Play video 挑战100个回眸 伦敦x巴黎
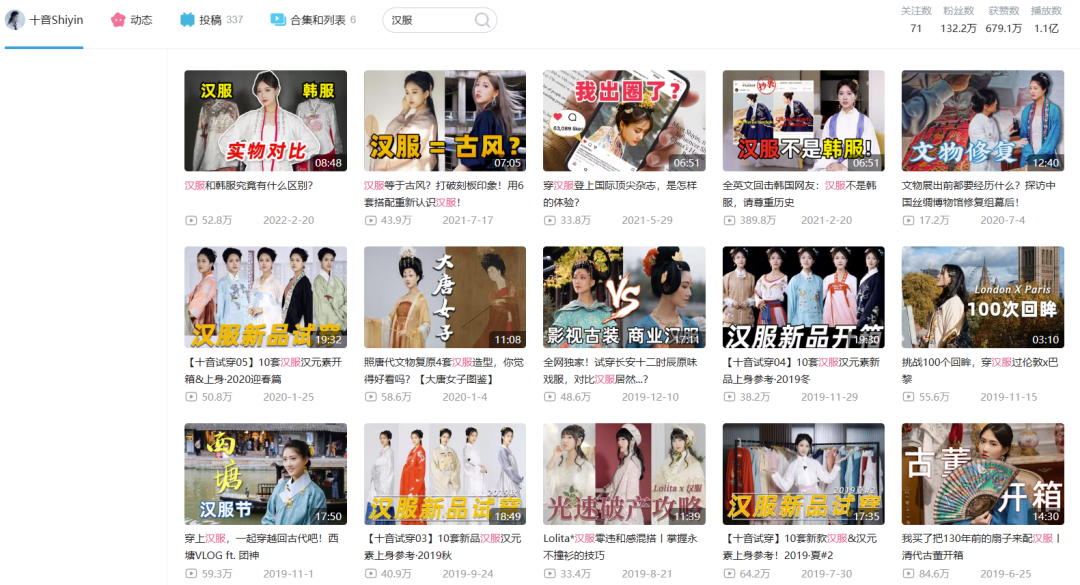The image size is (1080, 585). (982, 297)
